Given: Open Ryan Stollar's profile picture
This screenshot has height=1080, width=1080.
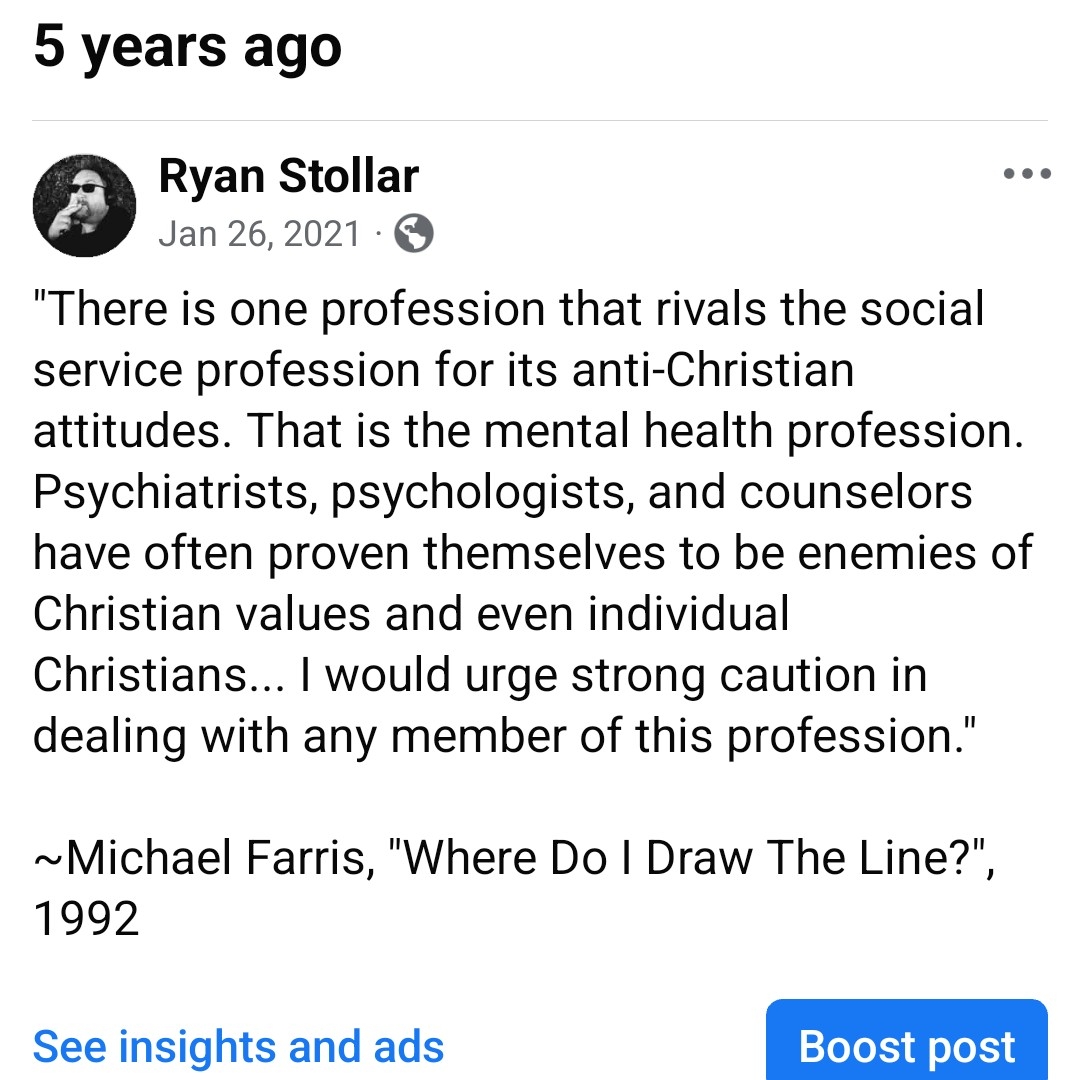Looking at the screenshot, I should coord(84,206).
